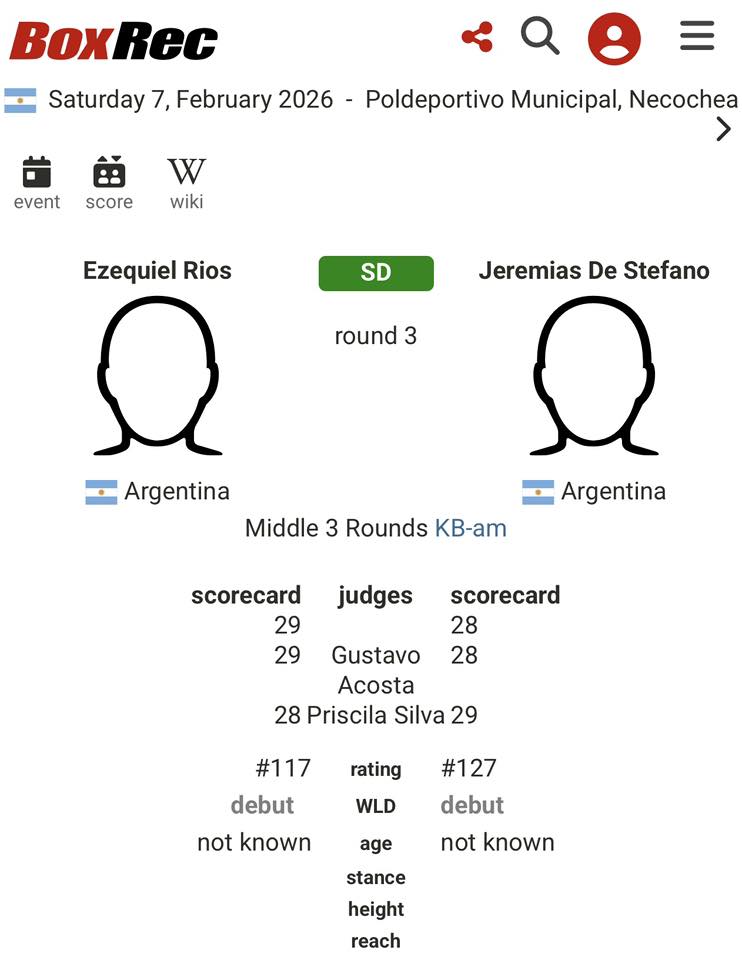Open the hamburger menu
Image resolution: width=742 pixels, height=960 pixels.
[x=697, y=37]
